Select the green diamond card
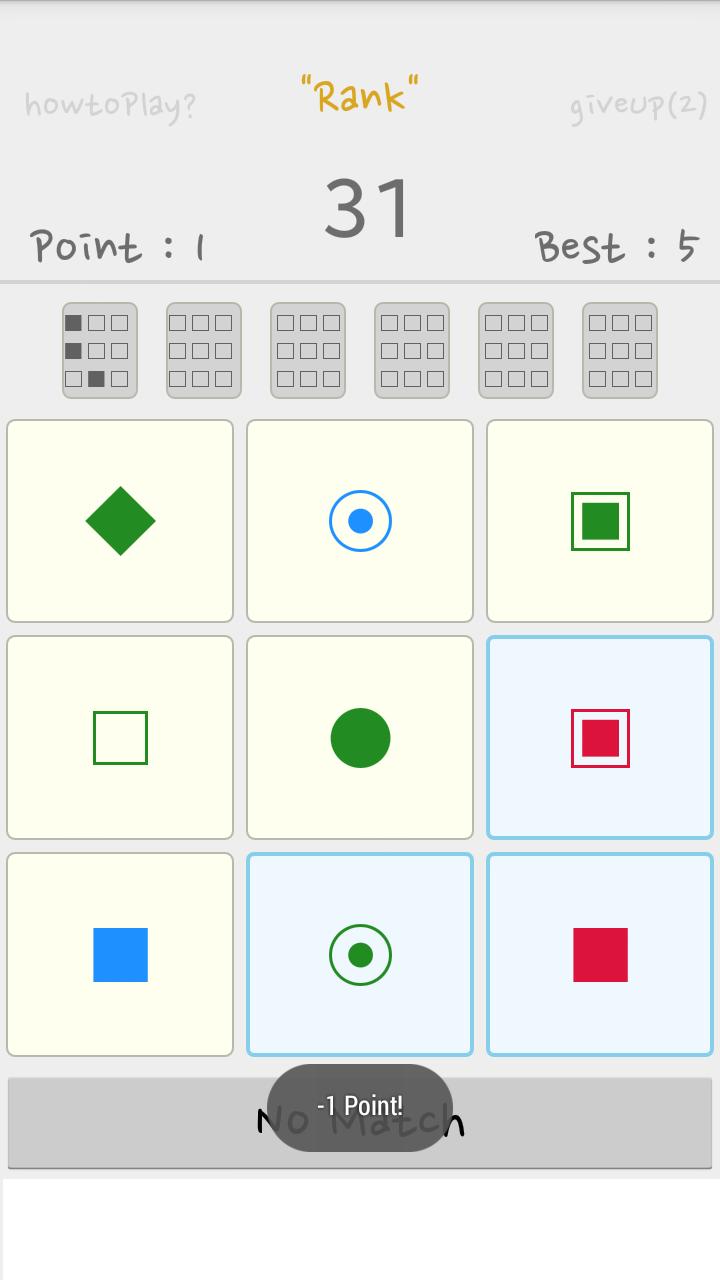The width and height of the screenshot is (720, 1280). [x=120, y=521]
